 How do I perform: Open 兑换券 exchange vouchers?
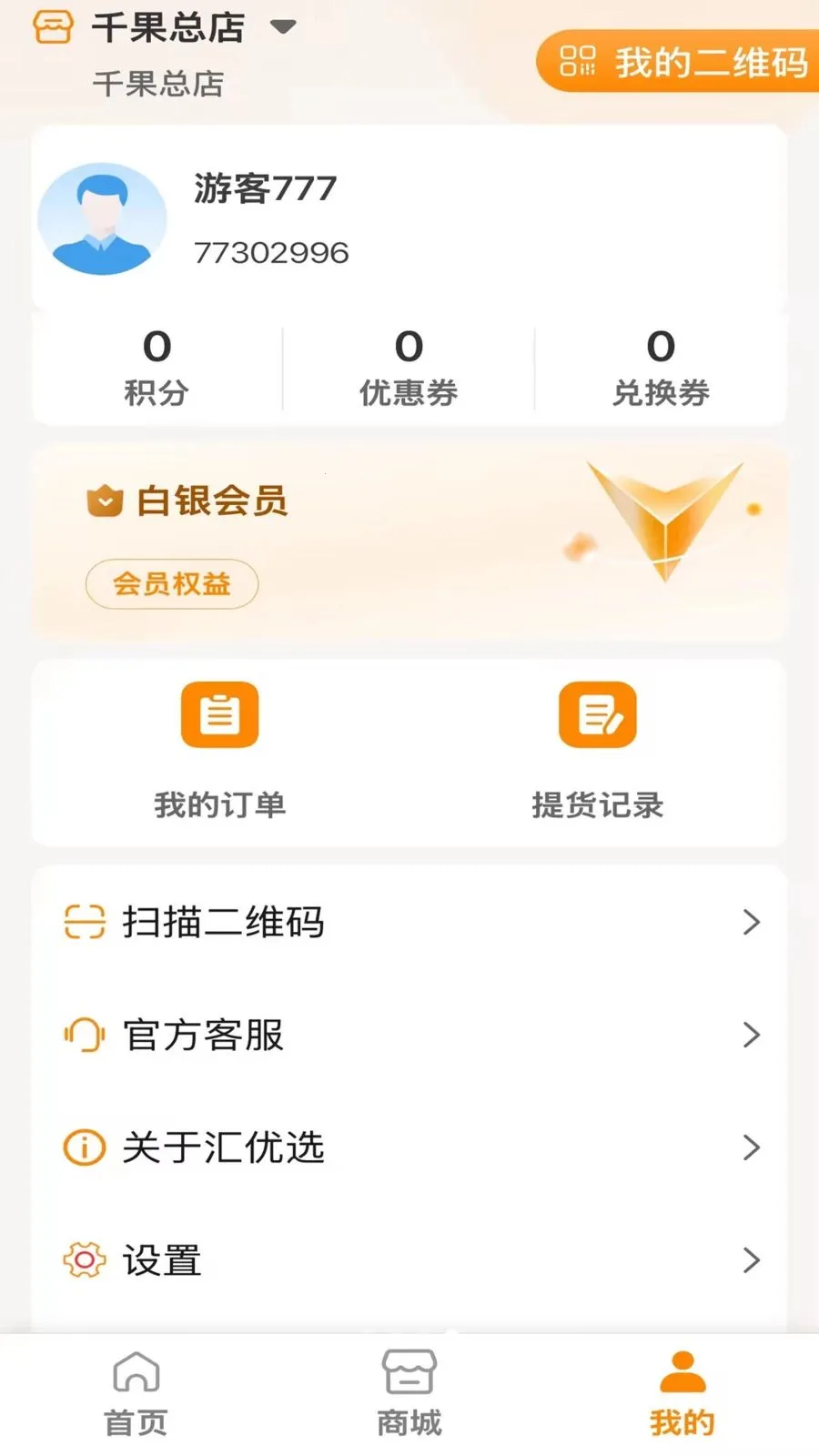[x=661, y=368]
